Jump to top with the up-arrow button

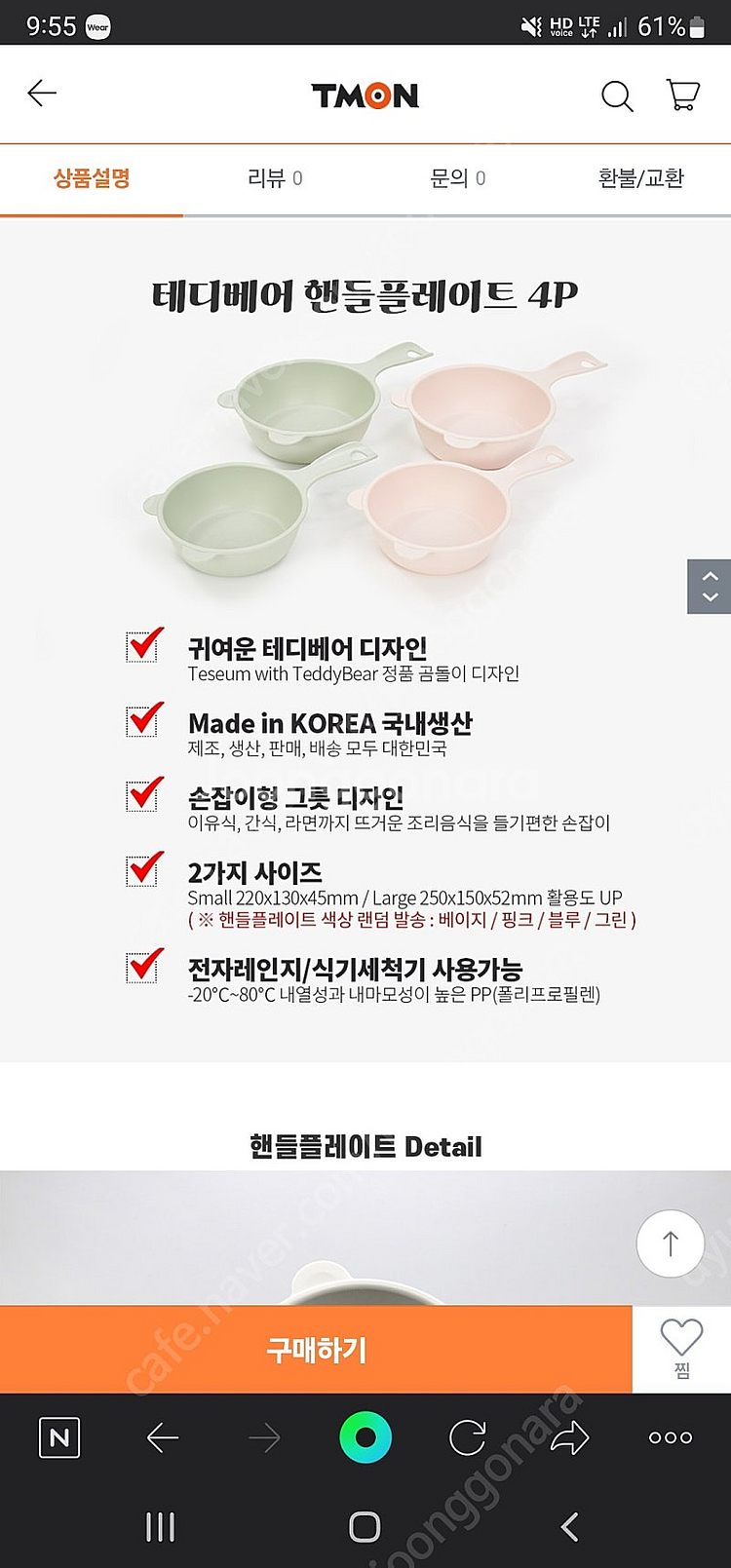670,1243
